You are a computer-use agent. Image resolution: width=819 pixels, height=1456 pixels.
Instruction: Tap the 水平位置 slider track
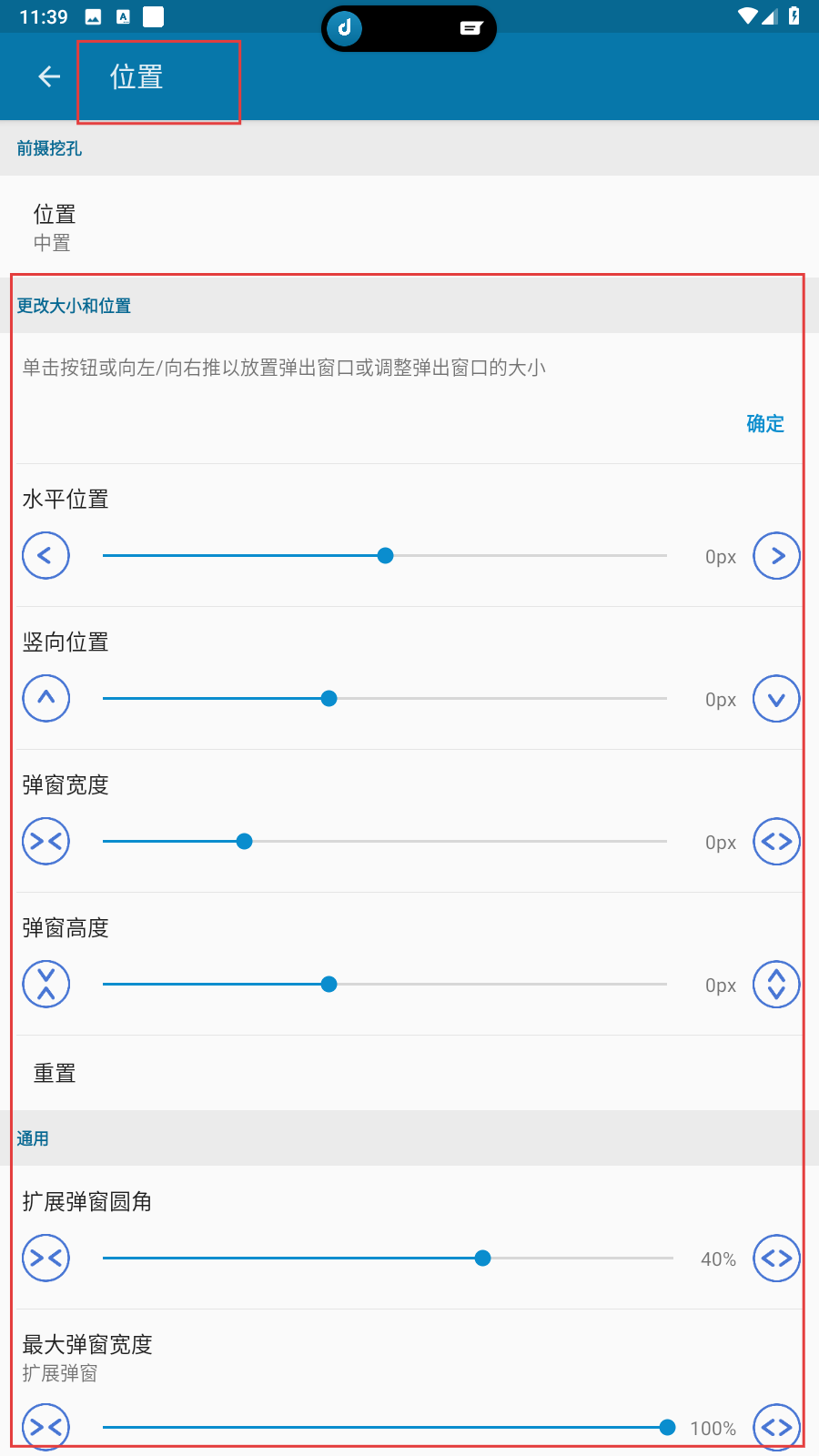(385, 555)
